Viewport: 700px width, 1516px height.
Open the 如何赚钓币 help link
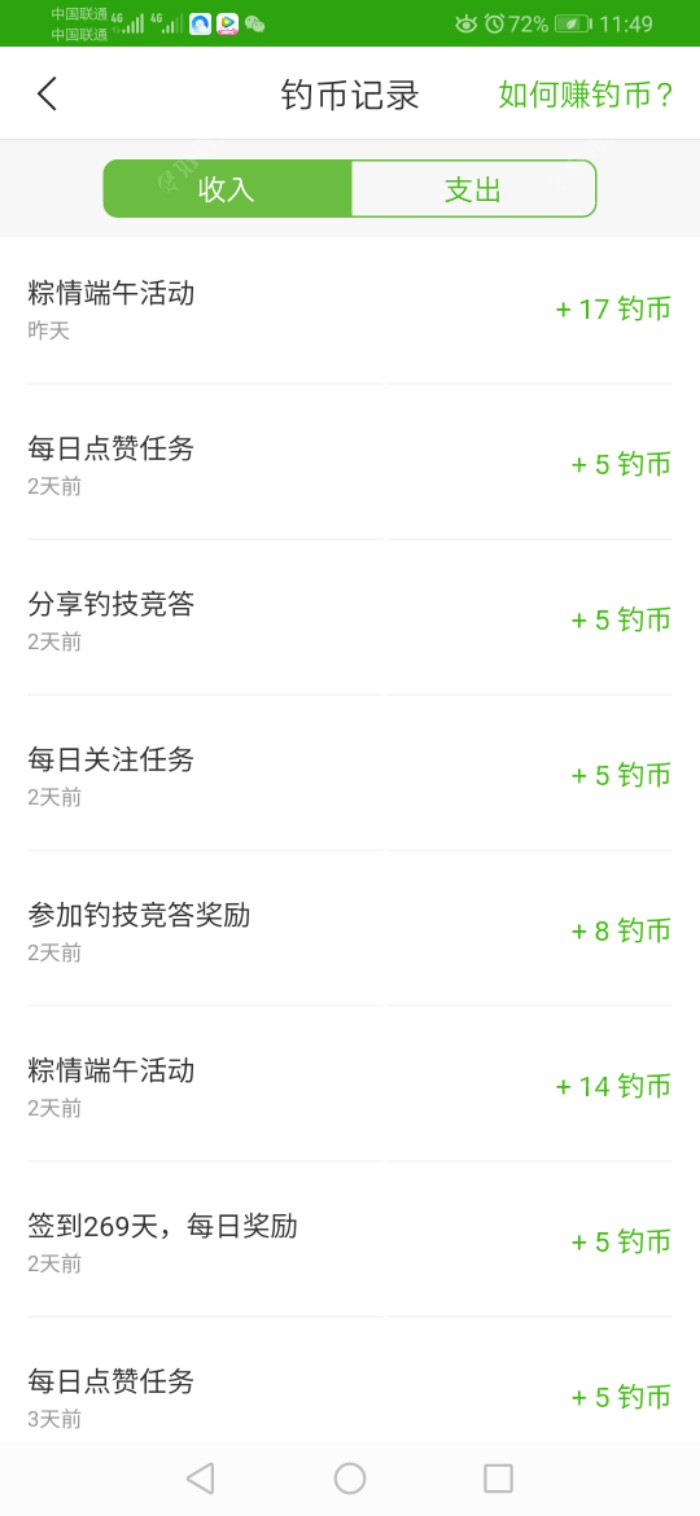coord(587,95)
